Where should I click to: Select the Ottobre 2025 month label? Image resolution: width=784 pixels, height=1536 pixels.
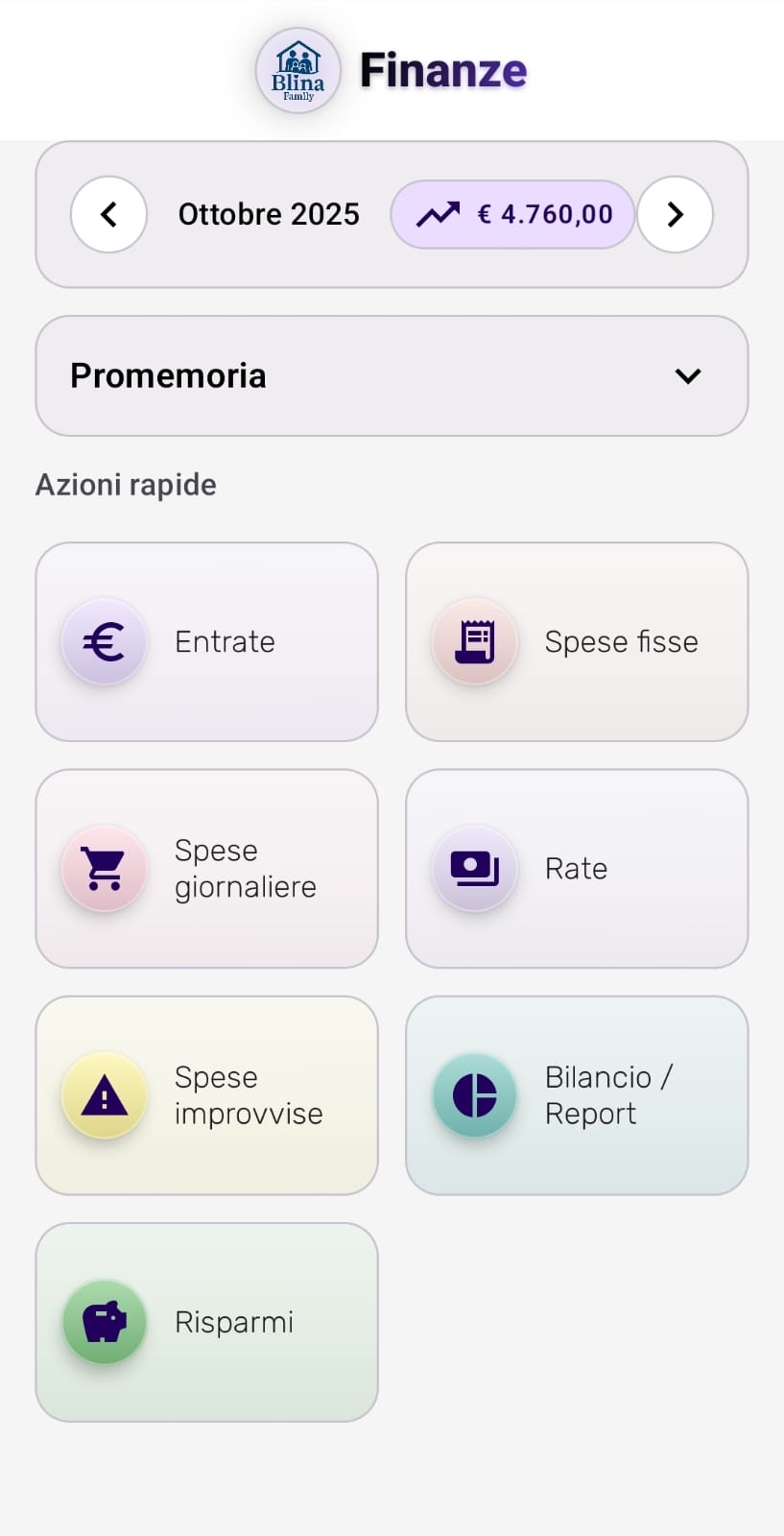pos(269,214)
